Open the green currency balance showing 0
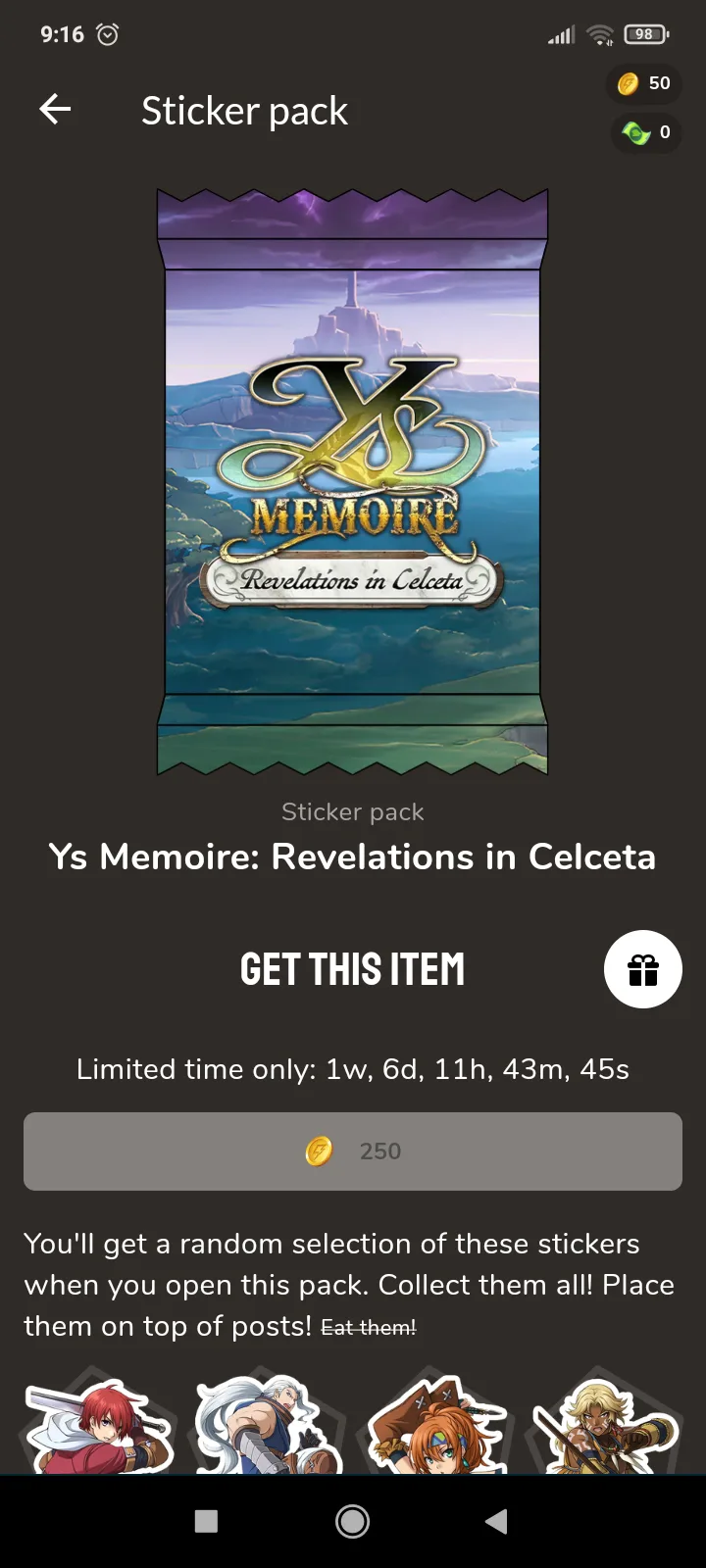 pos(646,132)
